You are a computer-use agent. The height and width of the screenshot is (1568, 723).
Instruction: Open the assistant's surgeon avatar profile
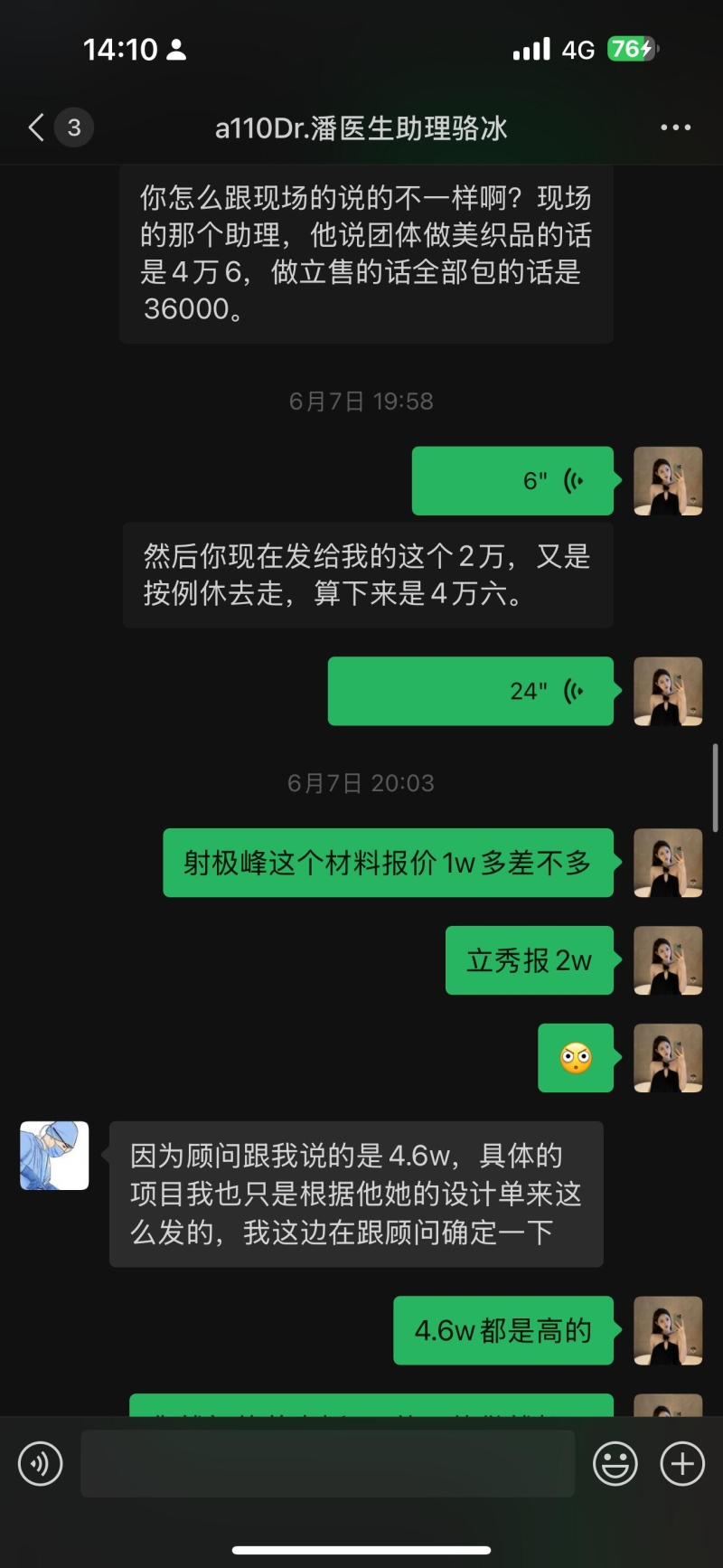pyautogui.click(x=54, y=1156)
